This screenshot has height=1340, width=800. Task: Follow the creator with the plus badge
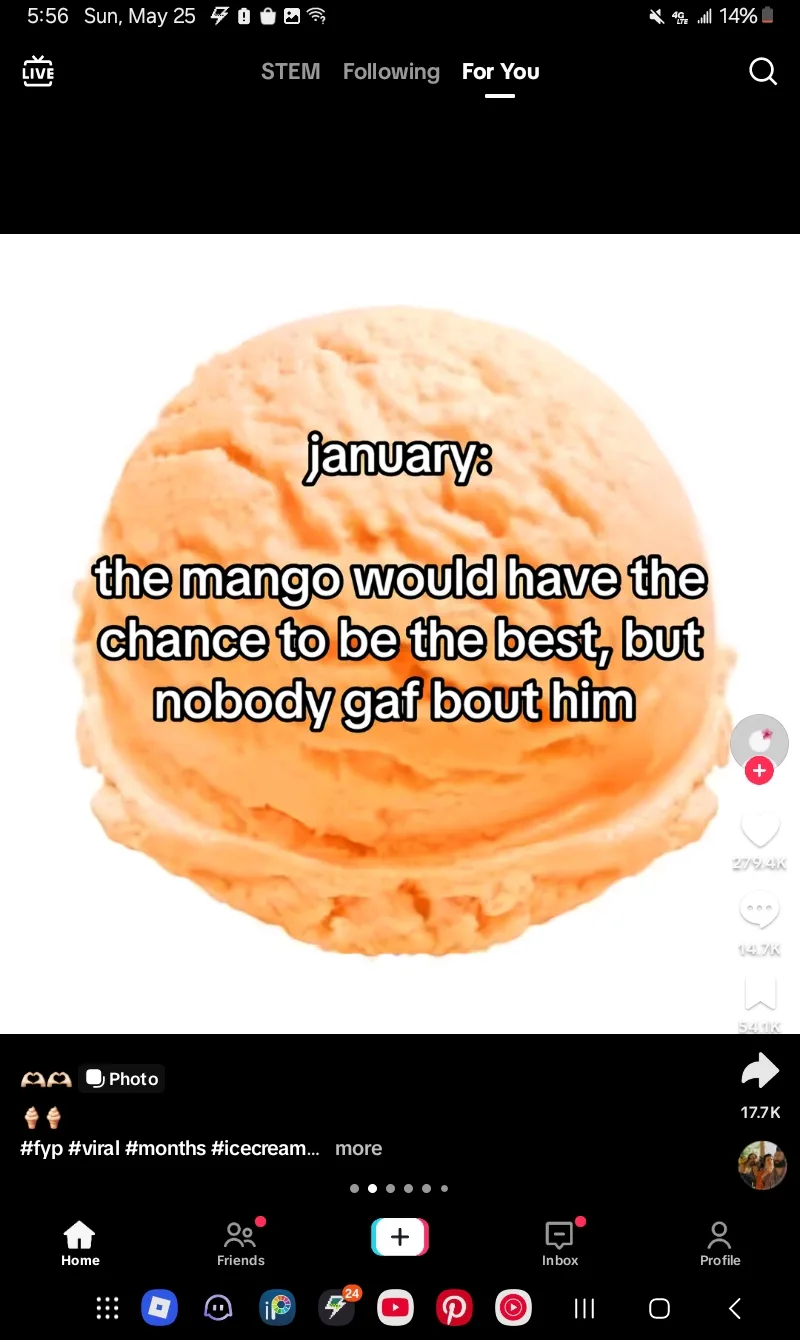click(x=760, y=770)
